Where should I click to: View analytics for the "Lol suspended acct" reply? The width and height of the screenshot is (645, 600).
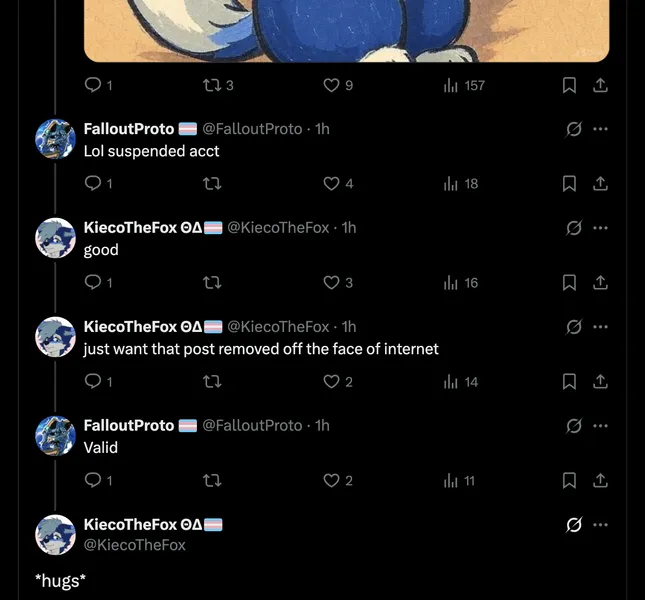point(451,184)
